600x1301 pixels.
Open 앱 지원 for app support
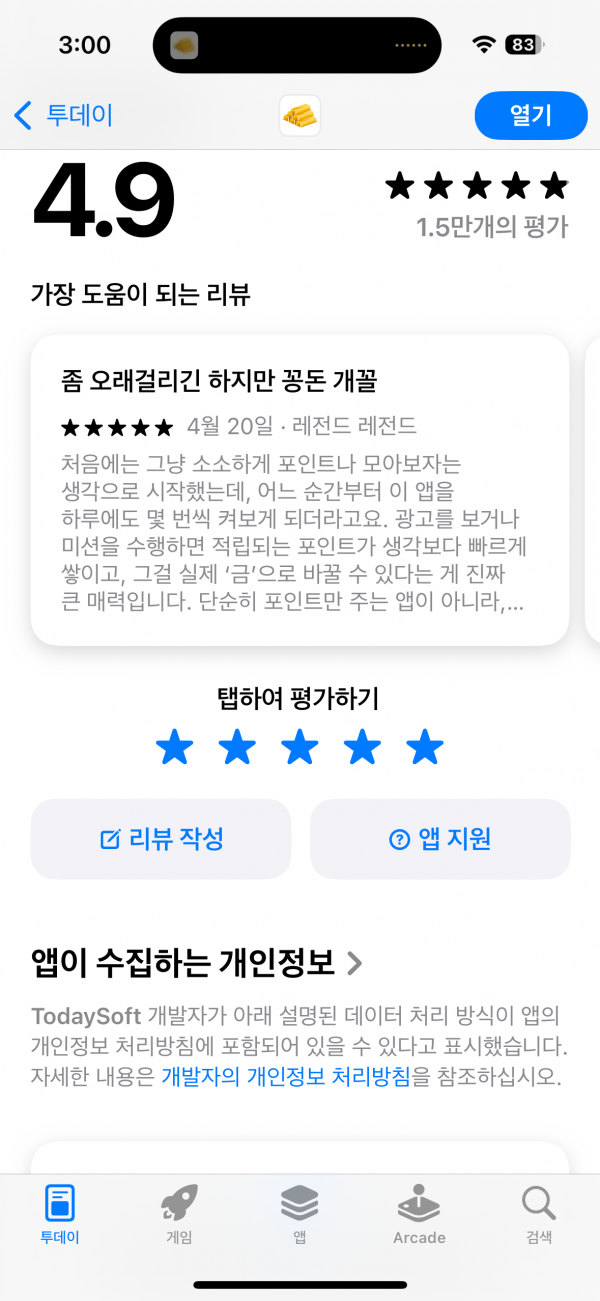click(x=440, y=839)
